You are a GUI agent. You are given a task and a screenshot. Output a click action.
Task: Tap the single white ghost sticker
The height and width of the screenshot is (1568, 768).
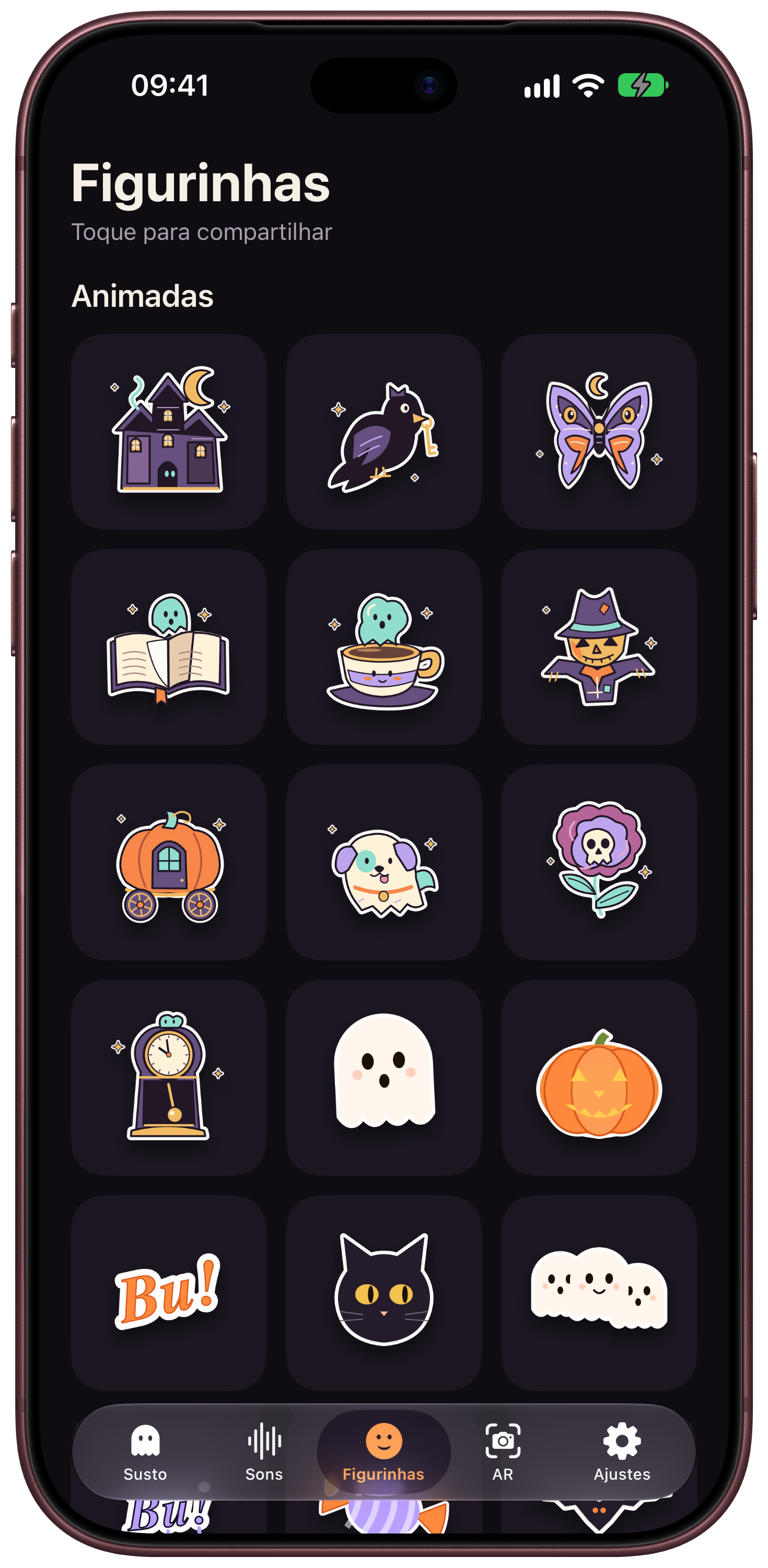pos(383,1077)
